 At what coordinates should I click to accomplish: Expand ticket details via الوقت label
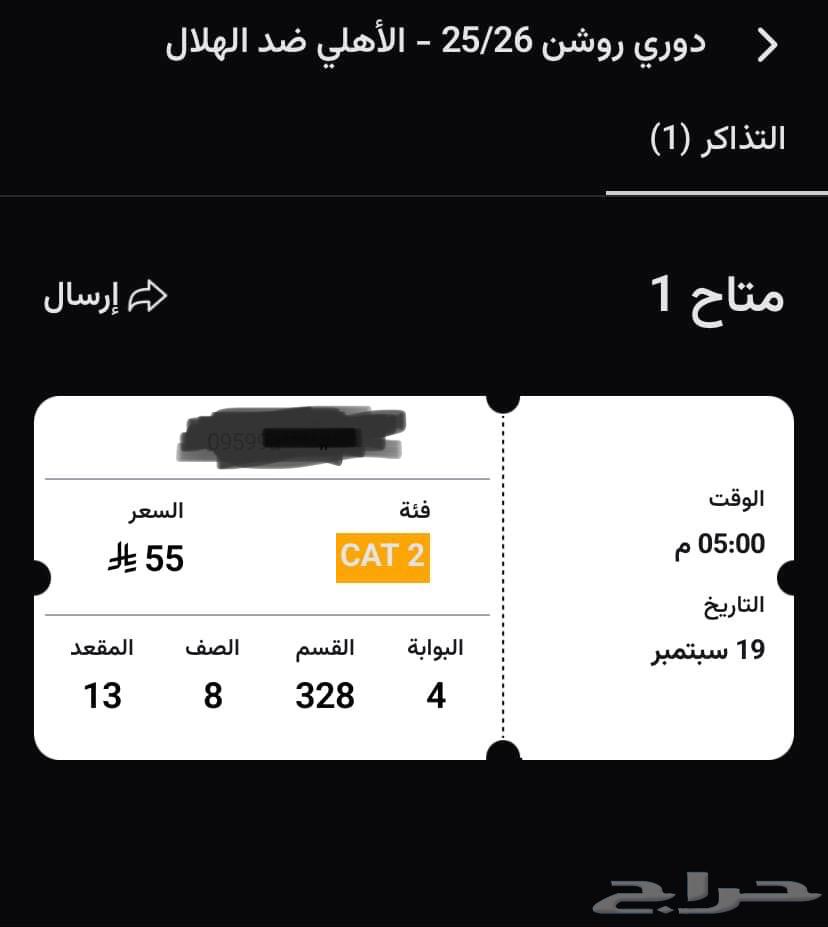736,496
